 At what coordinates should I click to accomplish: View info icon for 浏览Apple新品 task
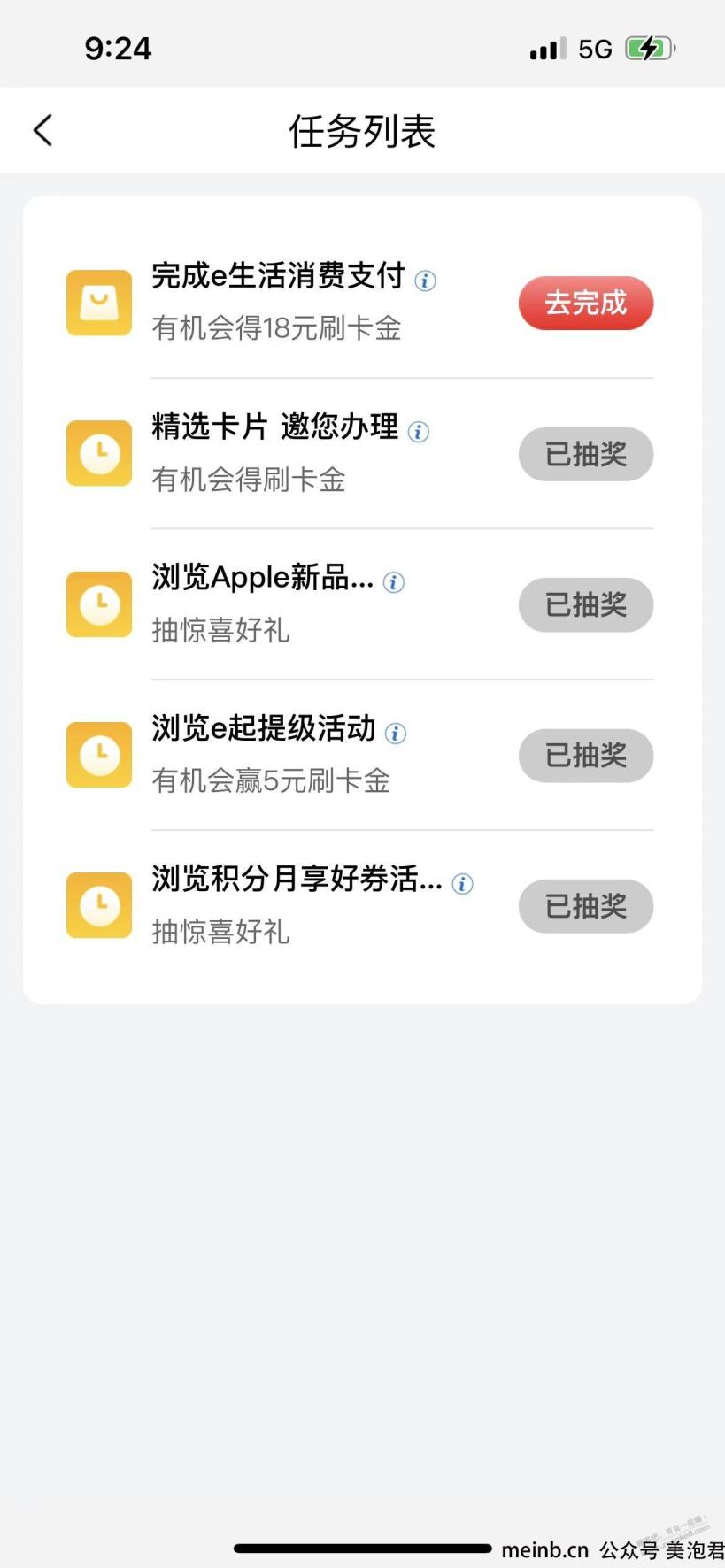click(394, 582)
